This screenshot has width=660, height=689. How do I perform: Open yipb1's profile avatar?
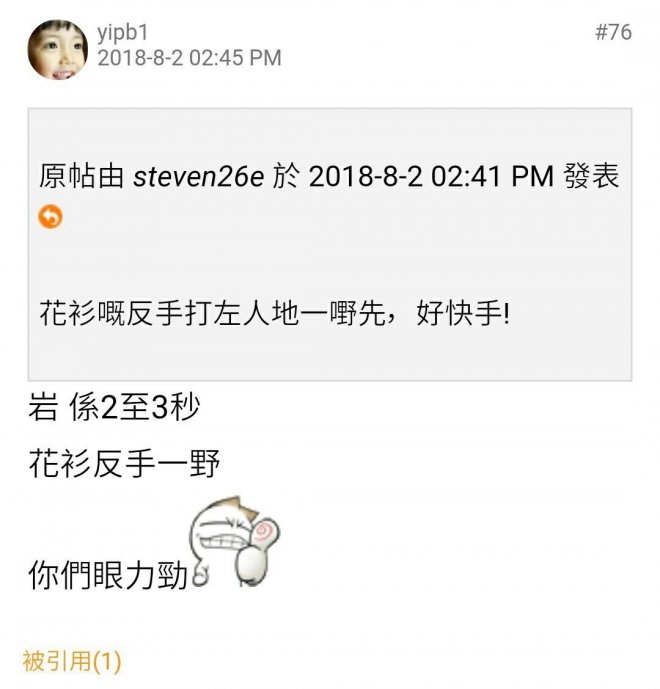57,50
